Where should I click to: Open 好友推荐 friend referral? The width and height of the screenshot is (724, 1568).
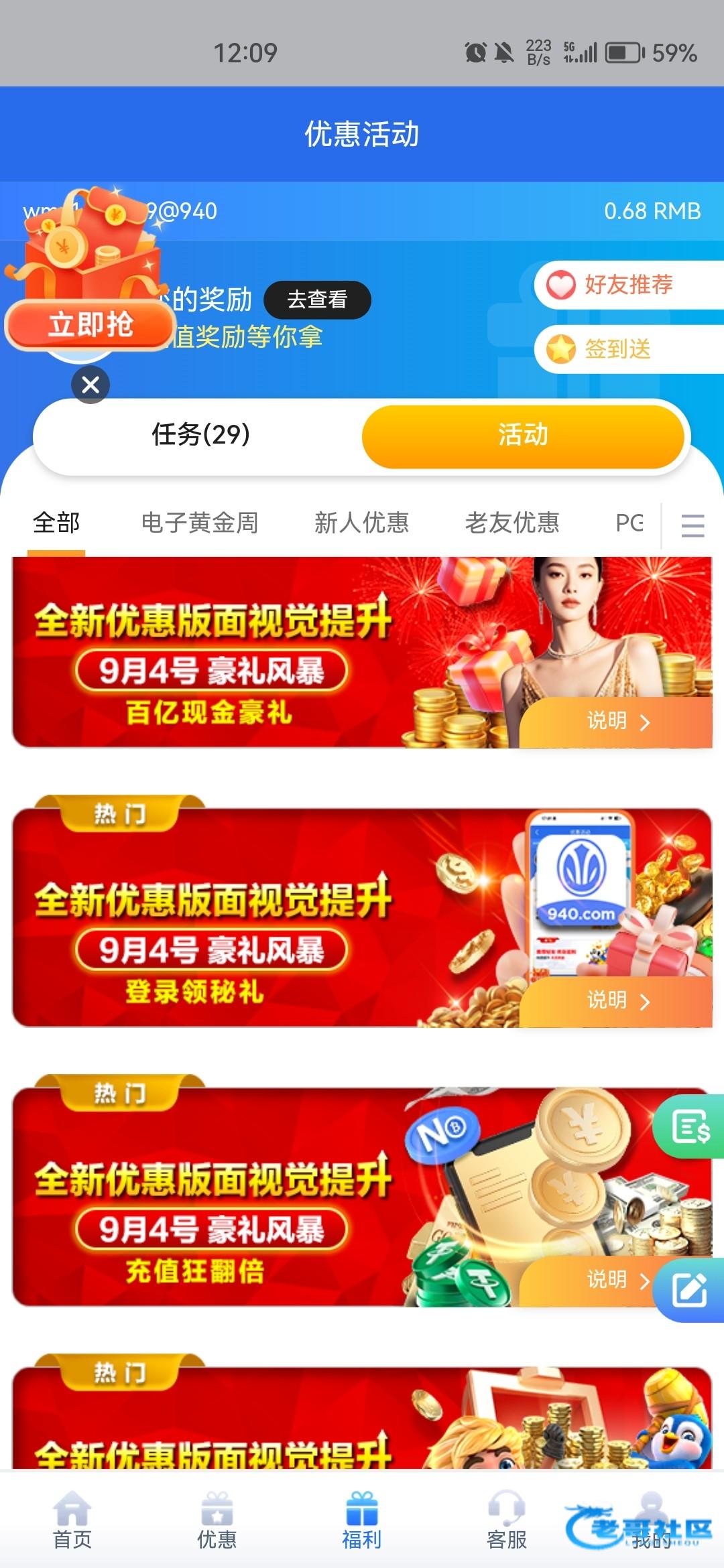pos(627,285)
